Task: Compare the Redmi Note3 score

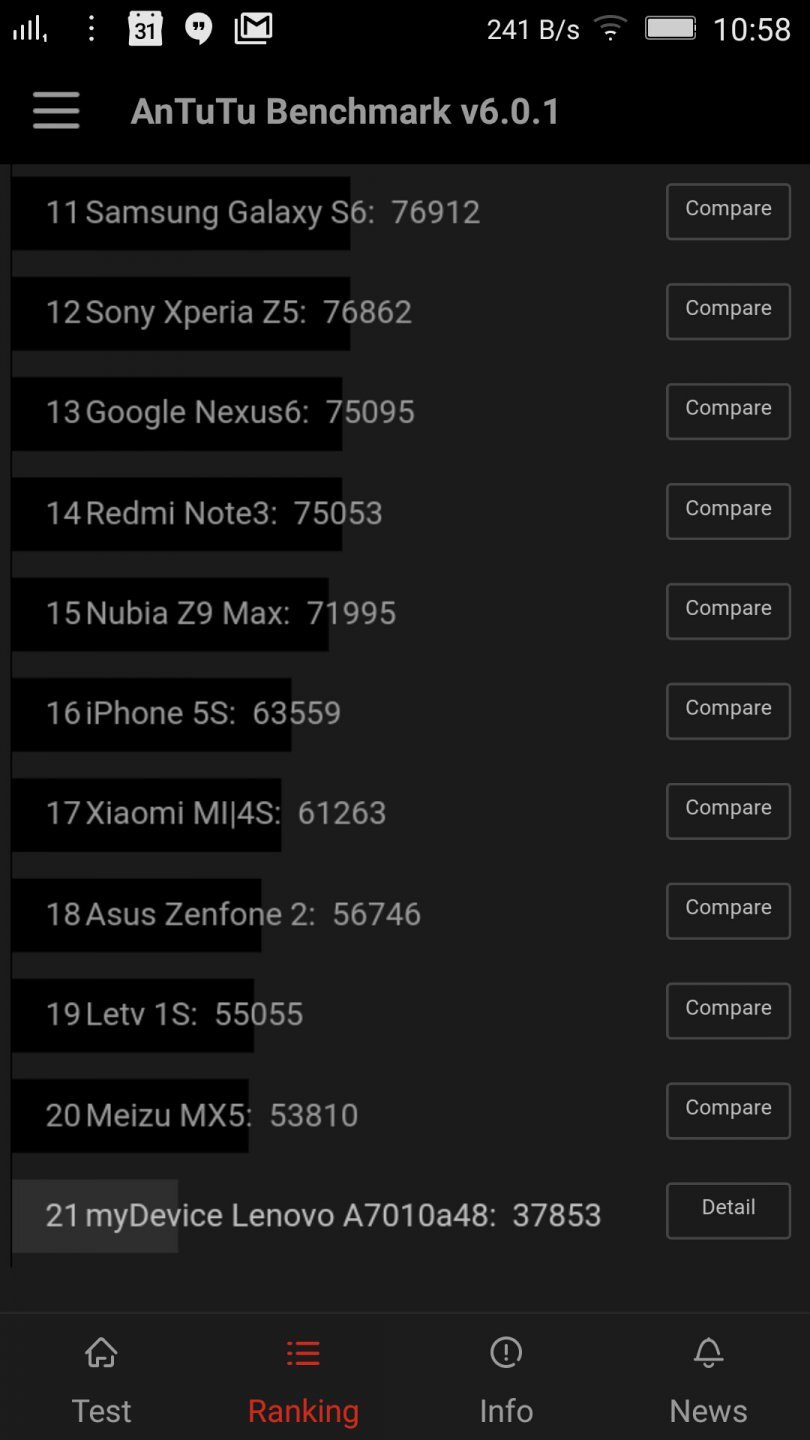Action: point(728,511)
